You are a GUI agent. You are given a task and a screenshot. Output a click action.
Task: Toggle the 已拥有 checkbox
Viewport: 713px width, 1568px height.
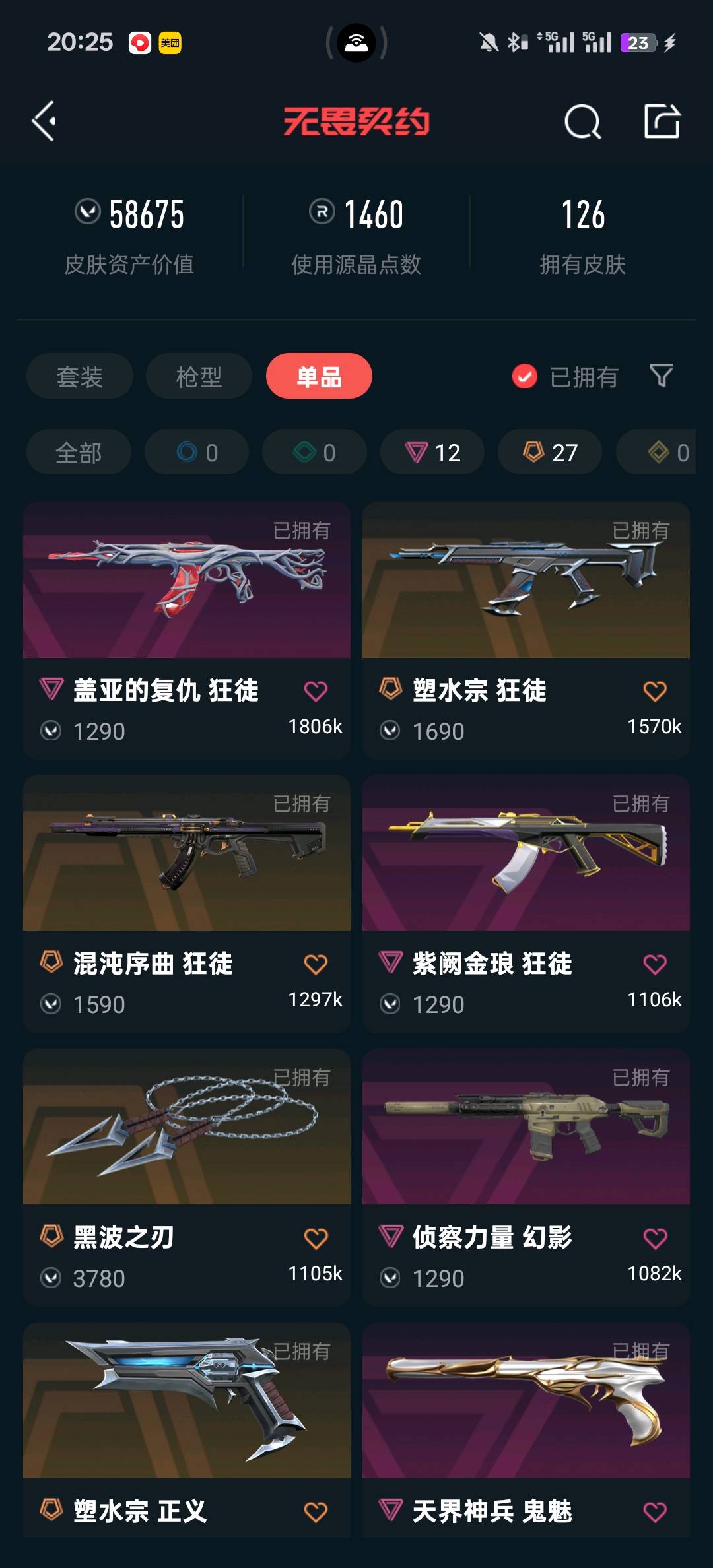[x=525, y=377]
